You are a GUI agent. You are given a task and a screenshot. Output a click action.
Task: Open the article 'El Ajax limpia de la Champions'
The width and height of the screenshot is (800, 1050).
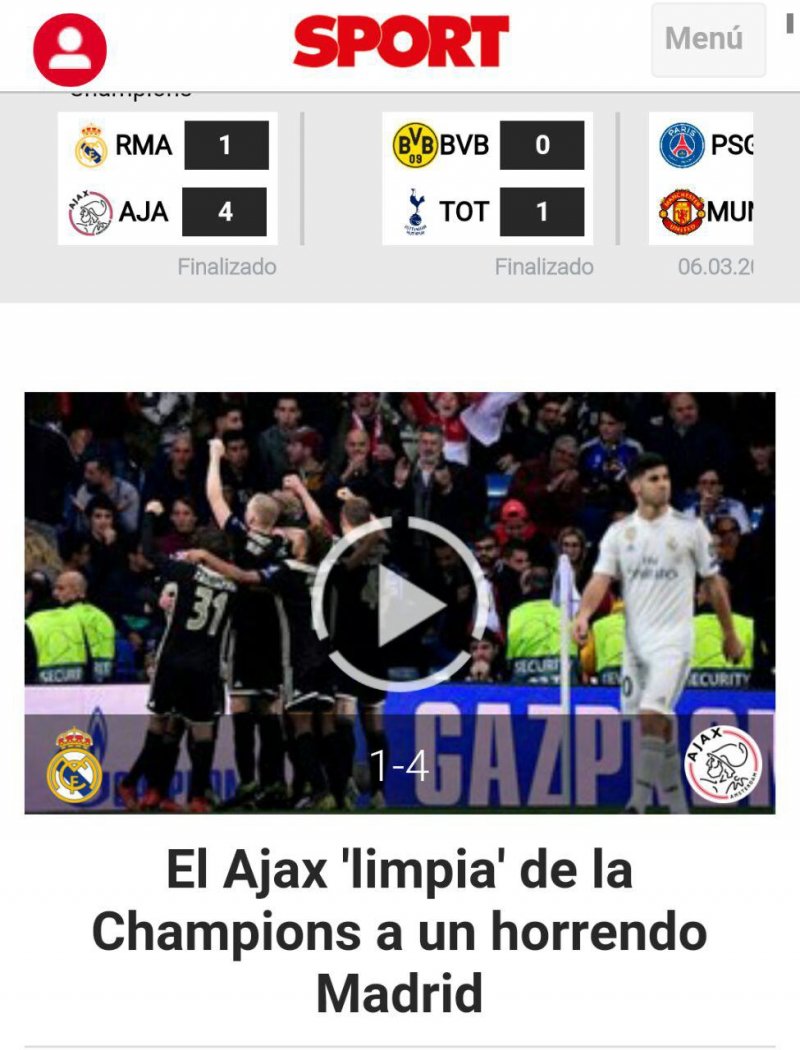[400, 931]
